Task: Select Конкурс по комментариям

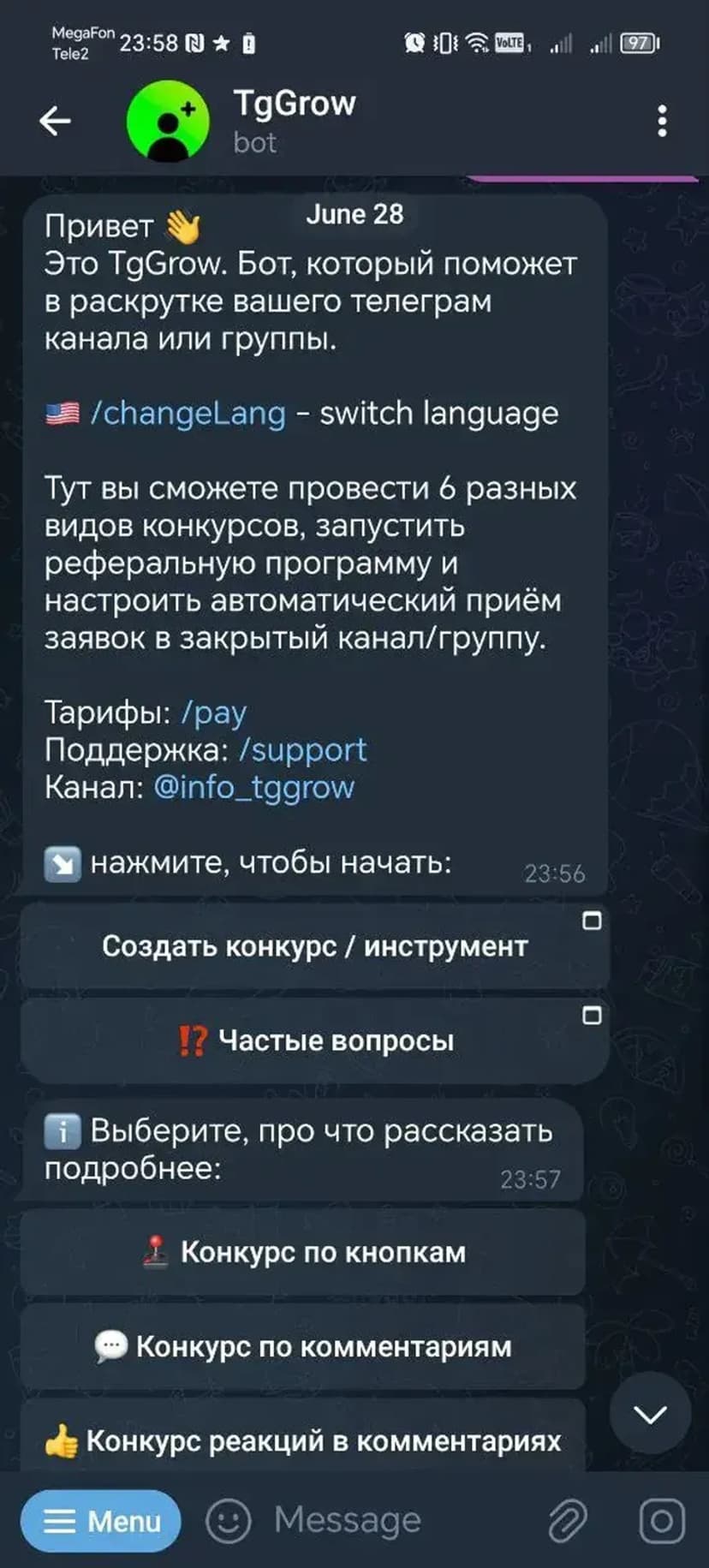Action: coord(303,1346)
